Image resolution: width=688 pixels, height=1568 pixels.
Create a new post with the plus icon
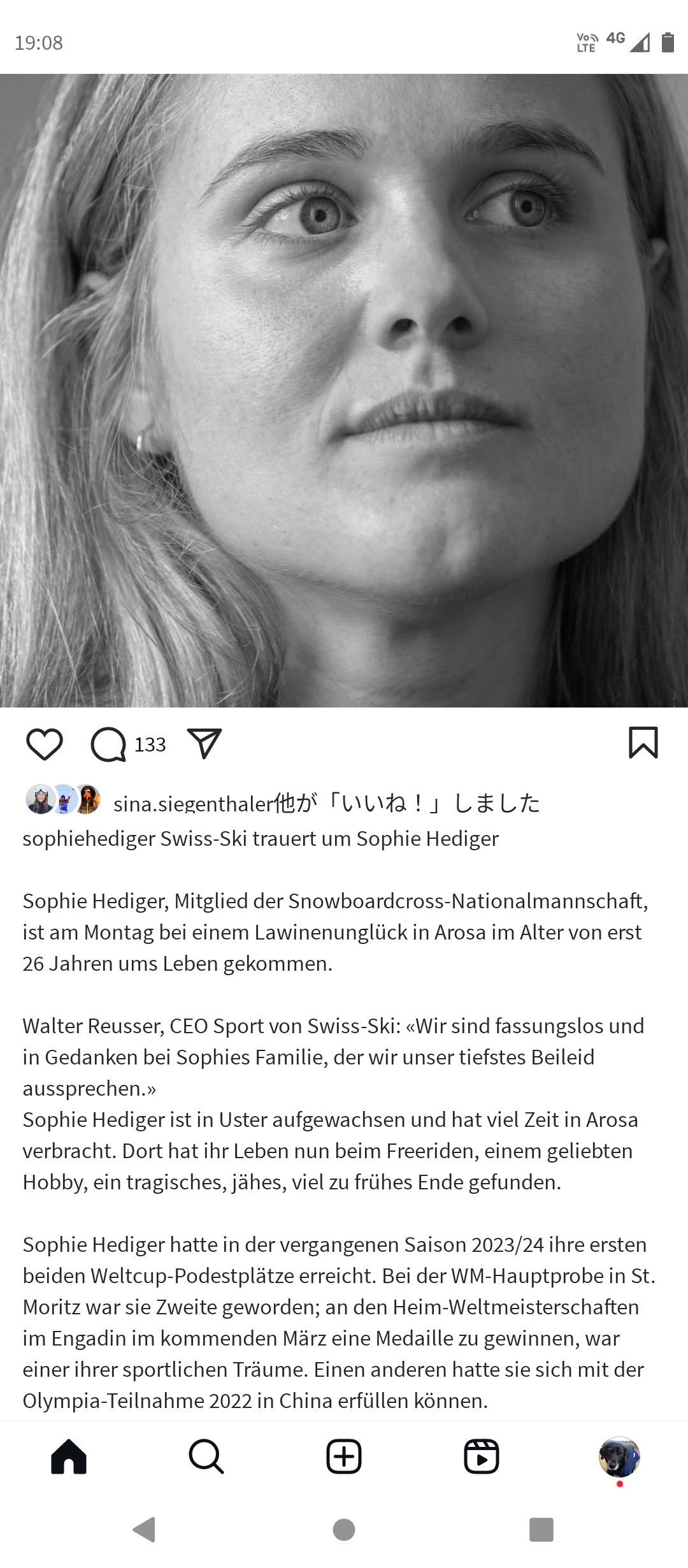click(x=344, y=1457)
